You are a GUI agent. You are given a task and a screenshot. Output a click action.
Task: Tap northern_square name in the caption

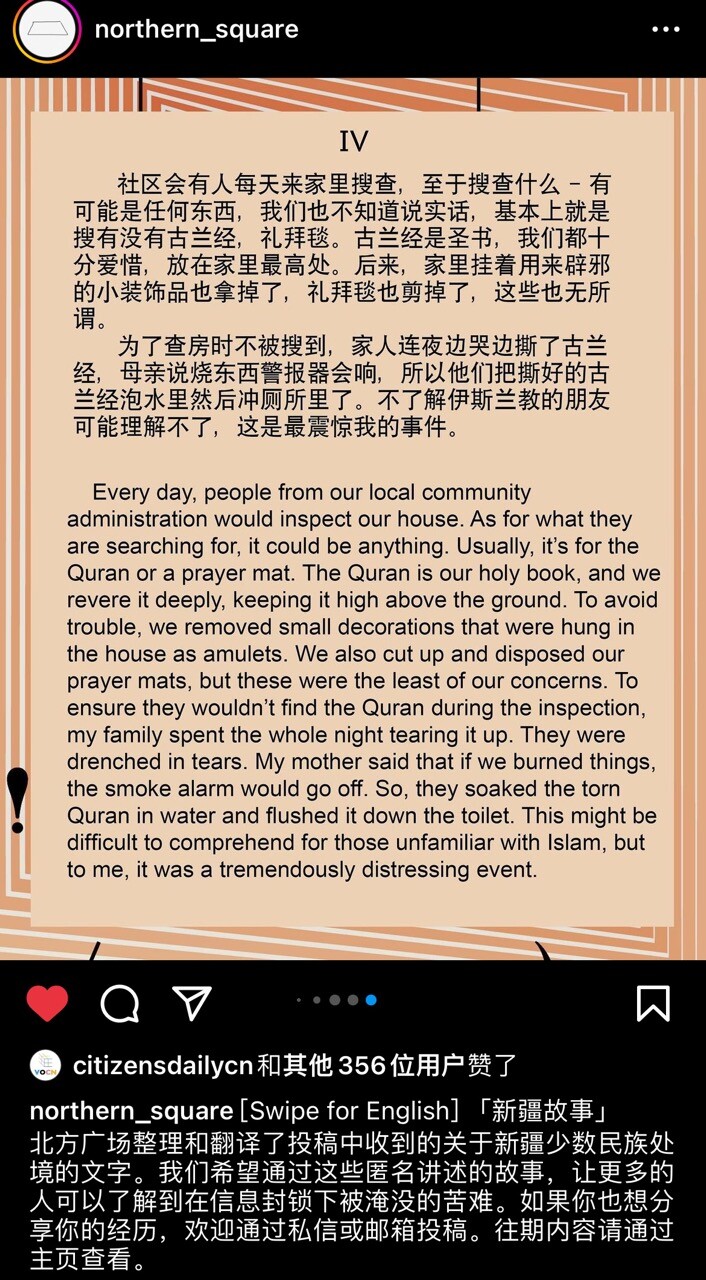[132, 1111]
